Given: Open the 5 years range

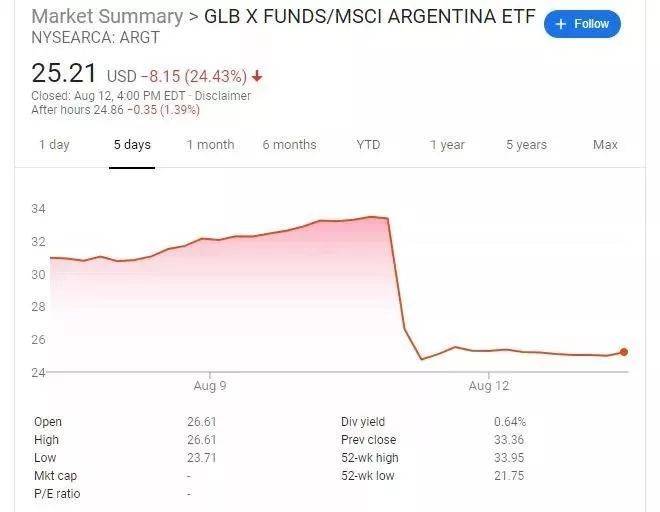Looking at the screenshot, I should [x=526, y=145].
